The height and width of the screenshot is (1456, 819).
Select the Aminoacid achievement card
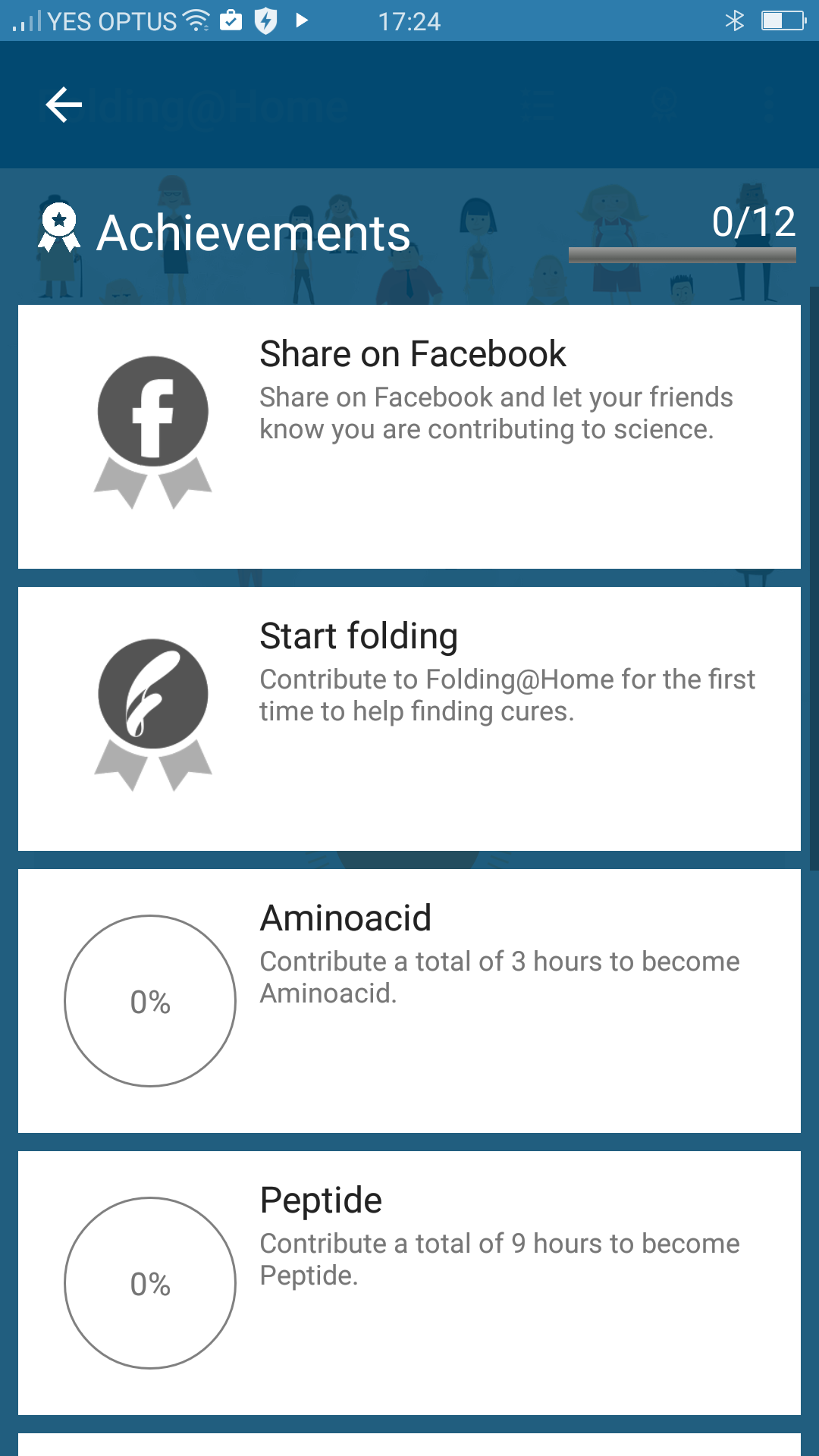tap(409, 1001)
